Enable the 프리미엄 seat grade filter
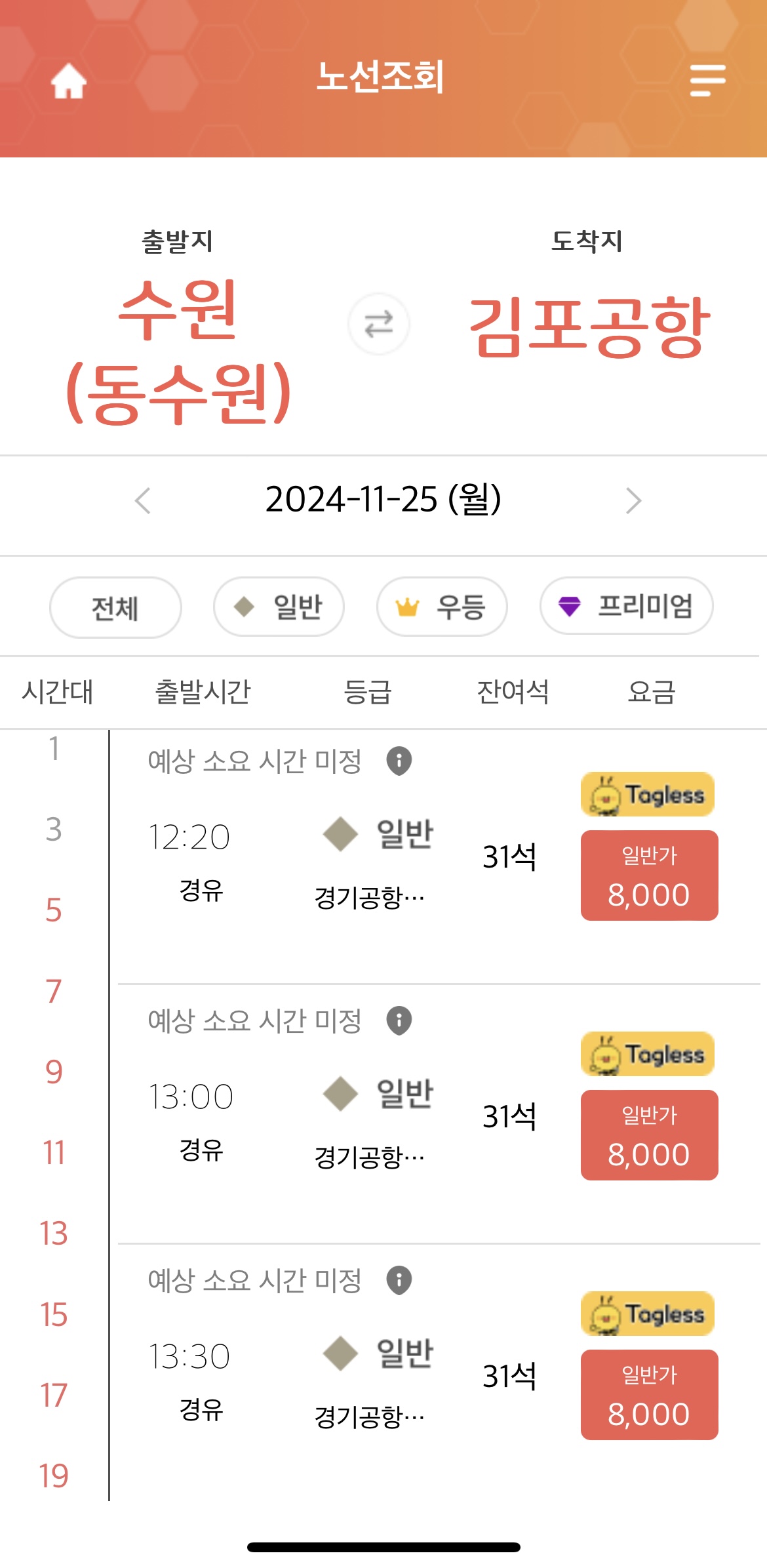767x1568 pixels. (x=625, y=607)
